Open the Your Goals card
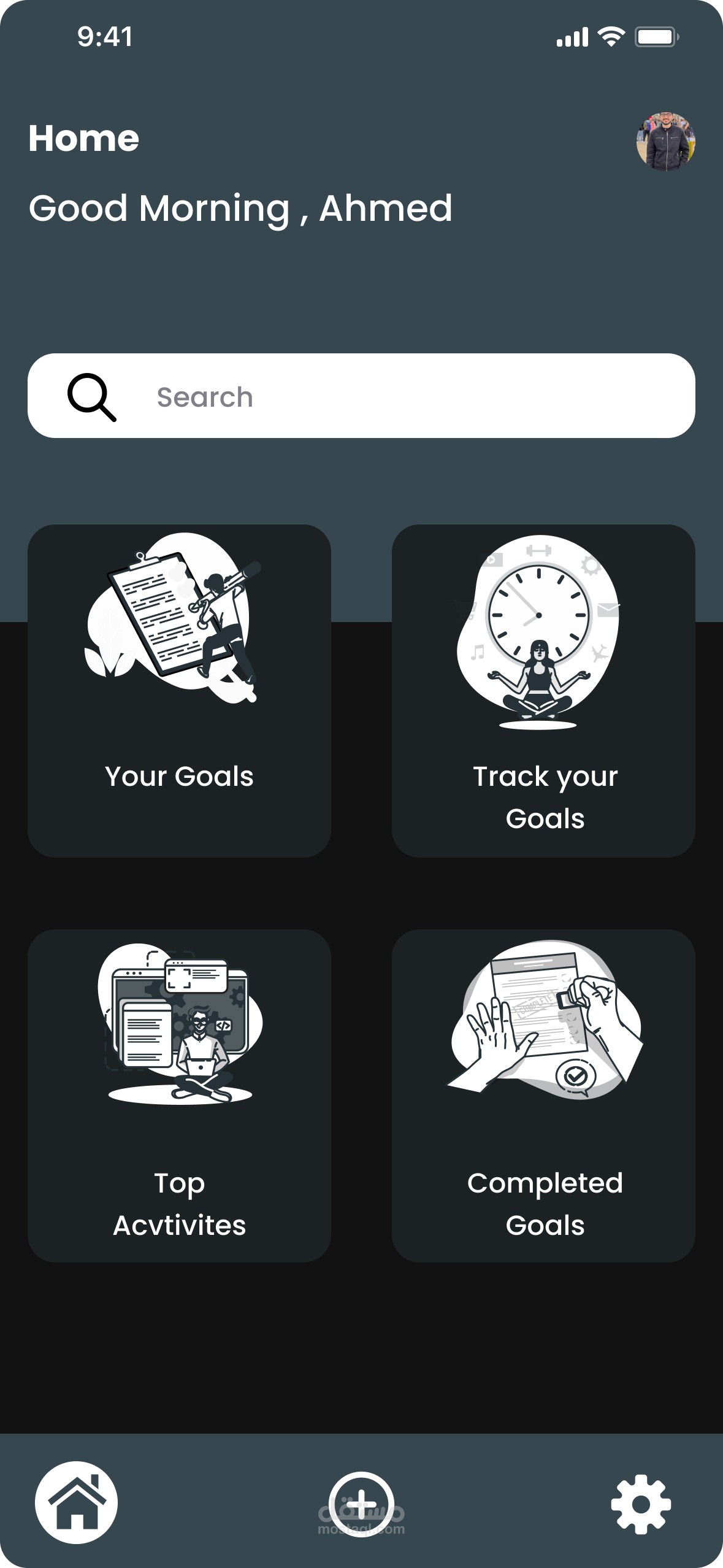 pyautogui.click(x=179, y=690)
